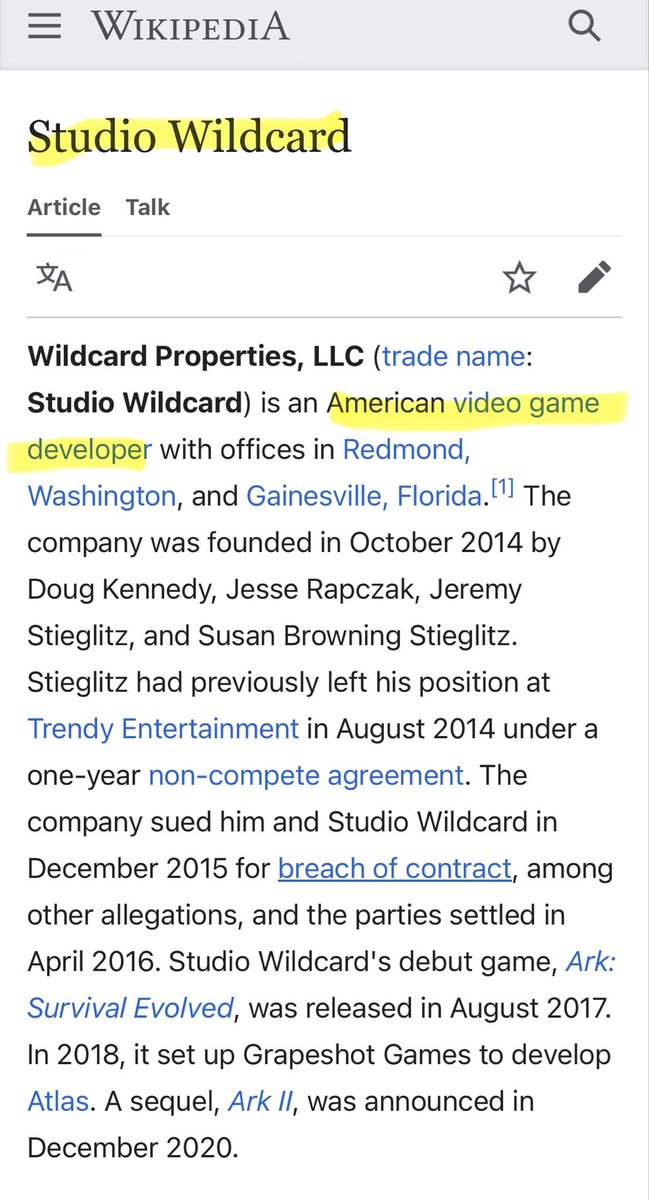Viewport: 649px width, 1200px height.
Task: Select the Article tab
Action: pos(64,207)
